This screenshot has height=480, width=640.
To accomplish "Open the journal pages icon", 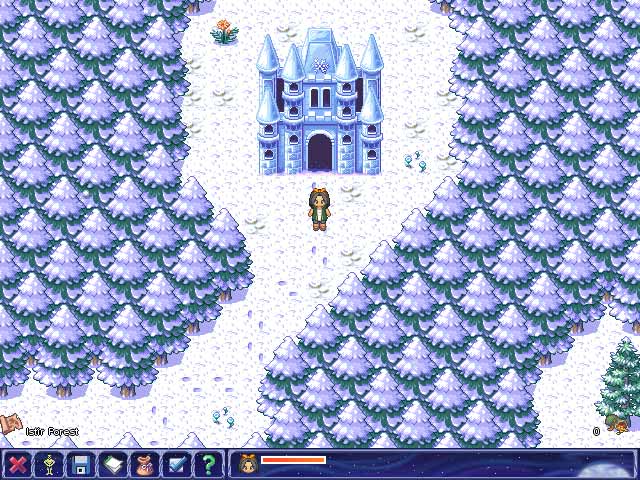I will [x=112, y=464].
